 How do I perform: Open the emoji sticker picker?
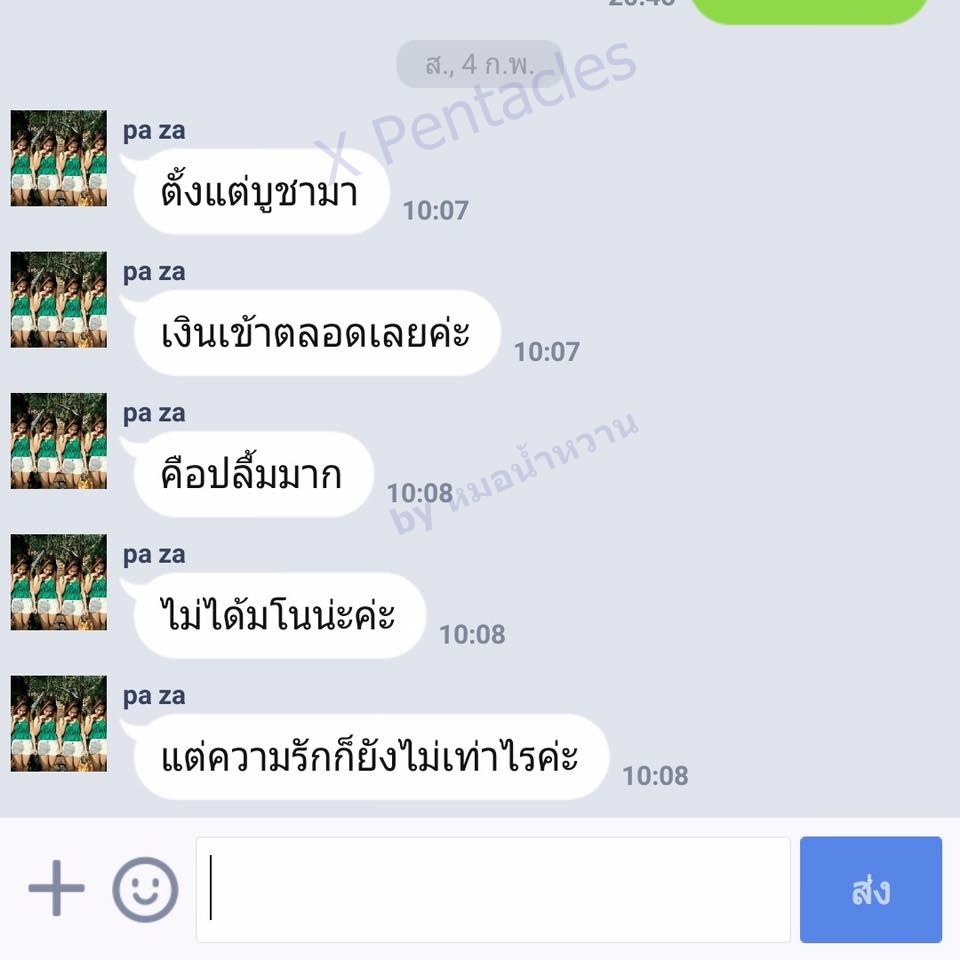145,889
